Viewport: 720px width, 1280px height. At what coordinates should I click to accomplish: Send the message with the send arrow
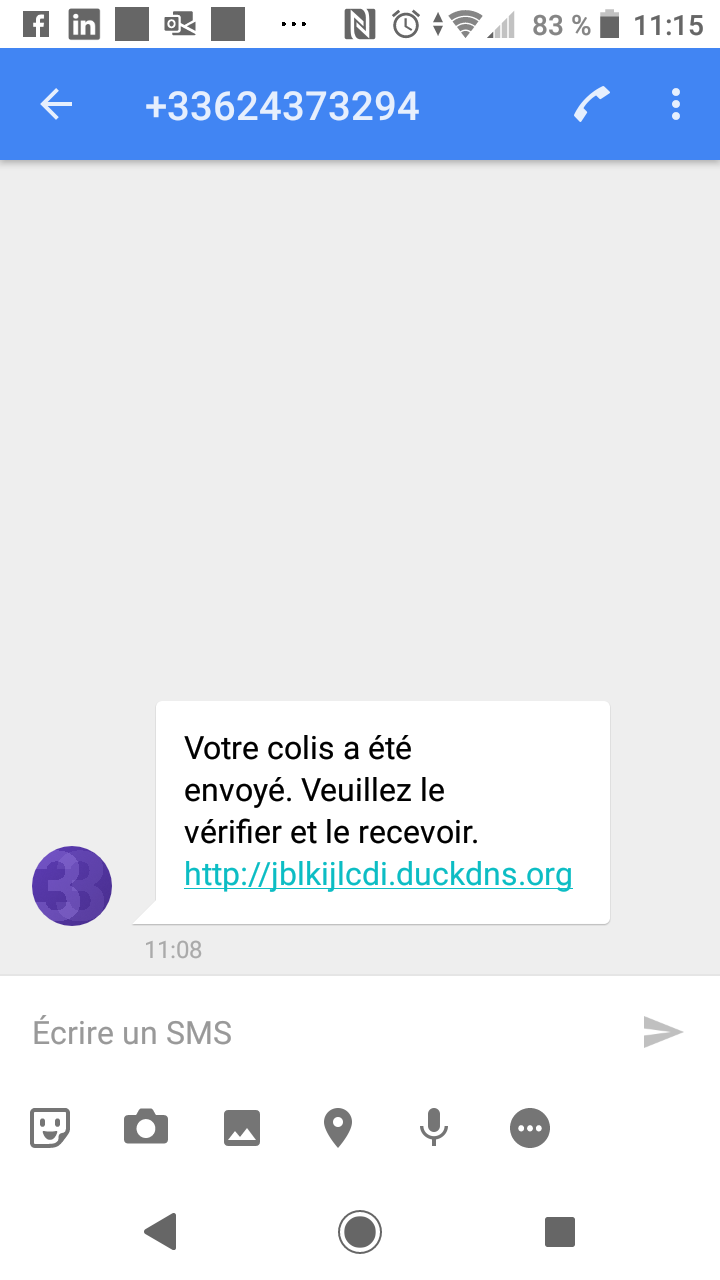[x=662, y=1032]
